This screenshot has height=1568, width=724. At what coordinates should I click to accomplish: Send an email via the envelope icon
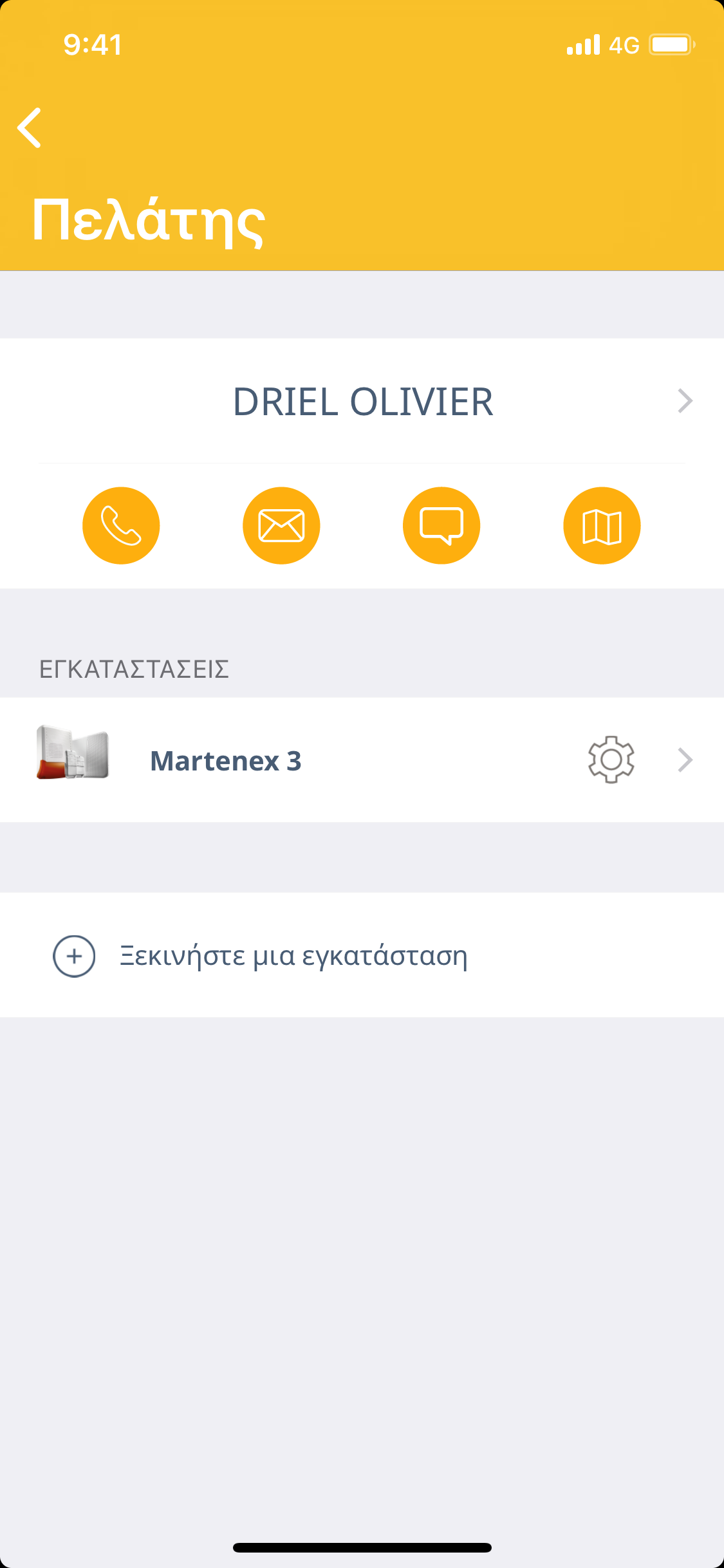point(281,526)
